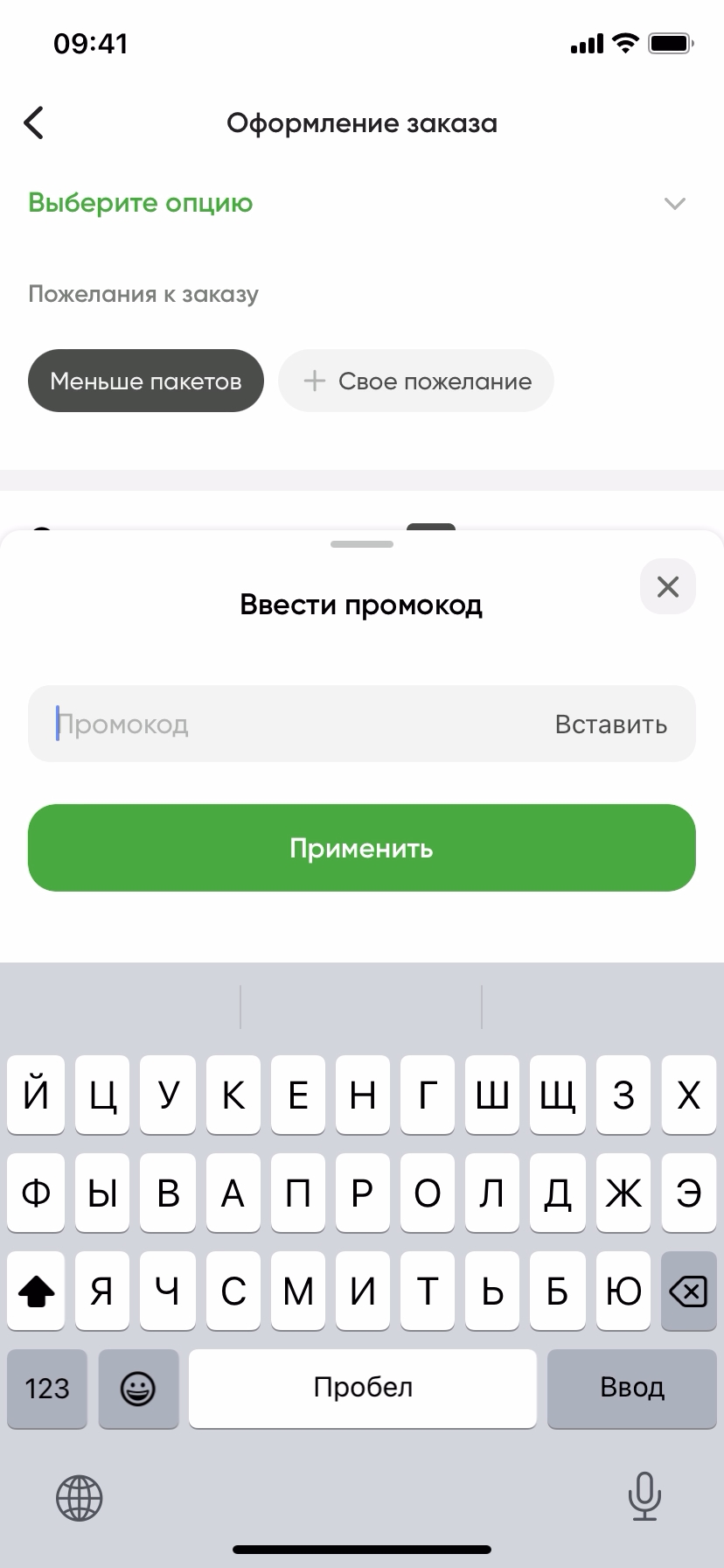Change keyboard language with globe icon

80,1497
